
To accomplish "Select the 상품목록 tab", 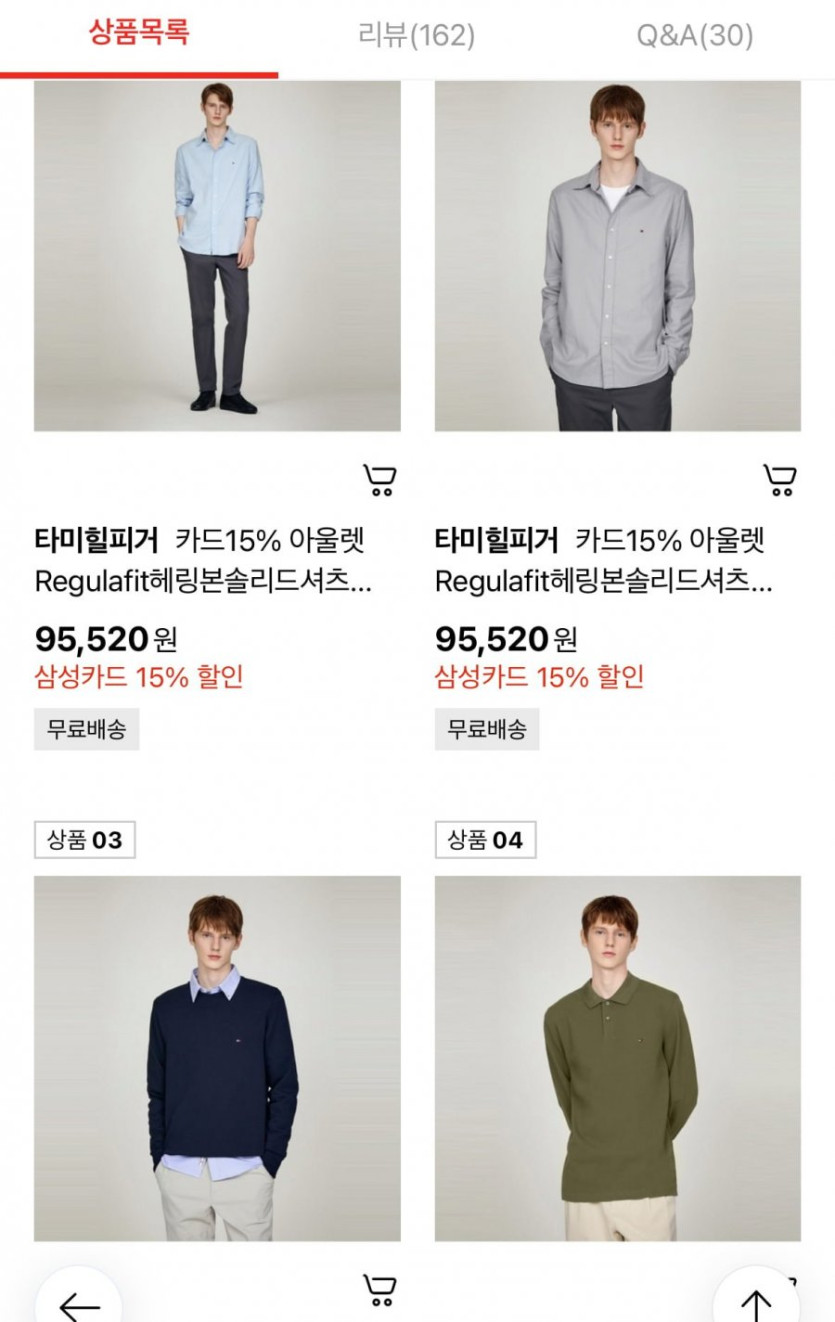I will tap(139, 34).
